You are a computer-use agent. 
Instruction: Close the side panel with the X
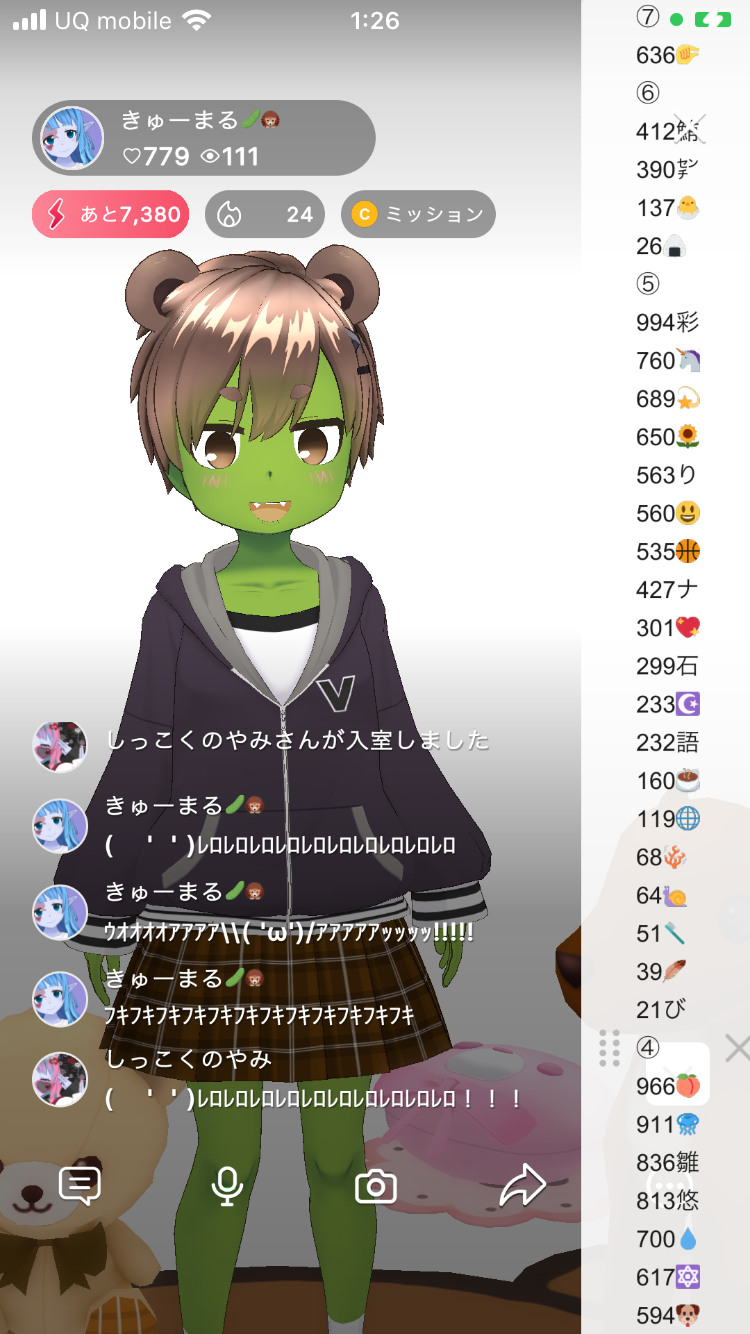(737, 1048)
